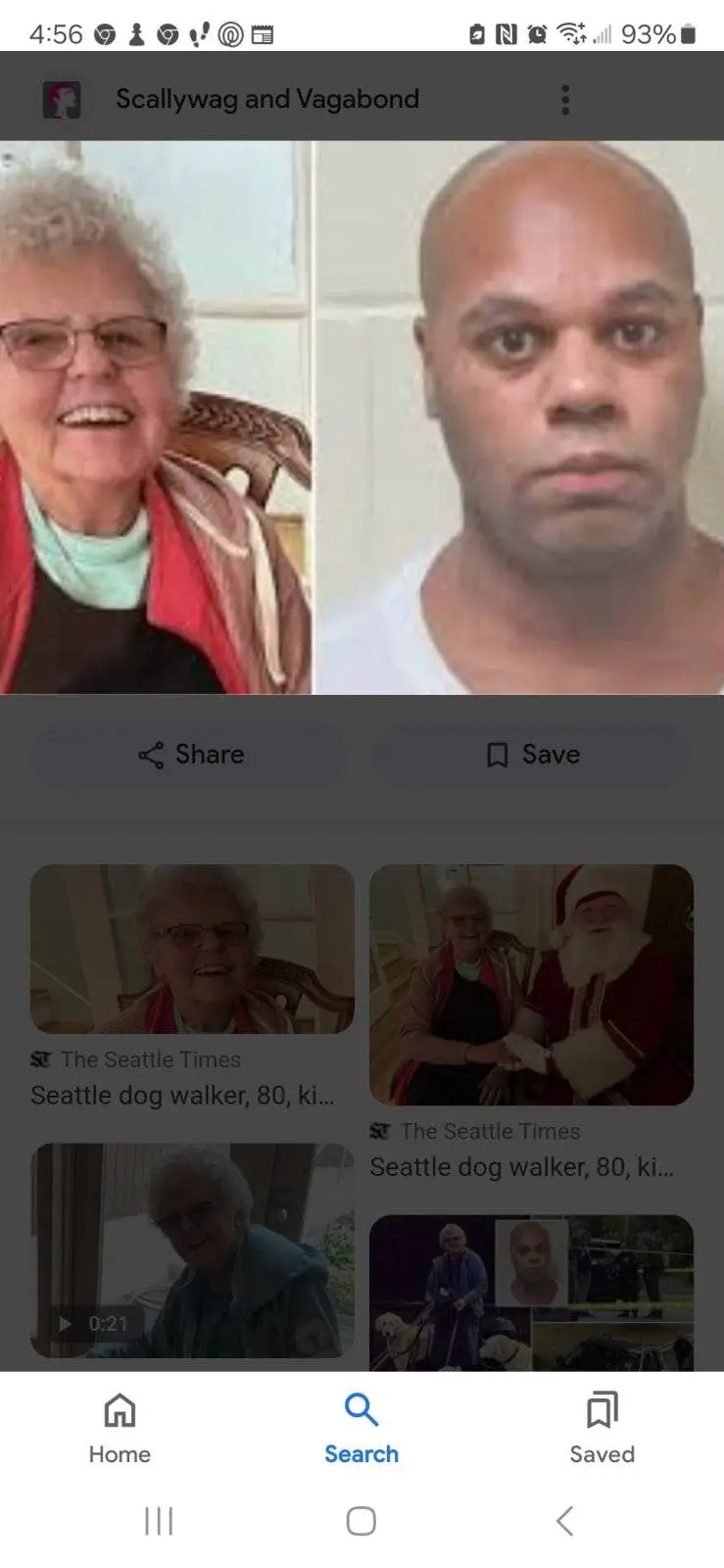Save this image to collections
Viewport: 724px width, 1568px height.
tap(532, 755)
